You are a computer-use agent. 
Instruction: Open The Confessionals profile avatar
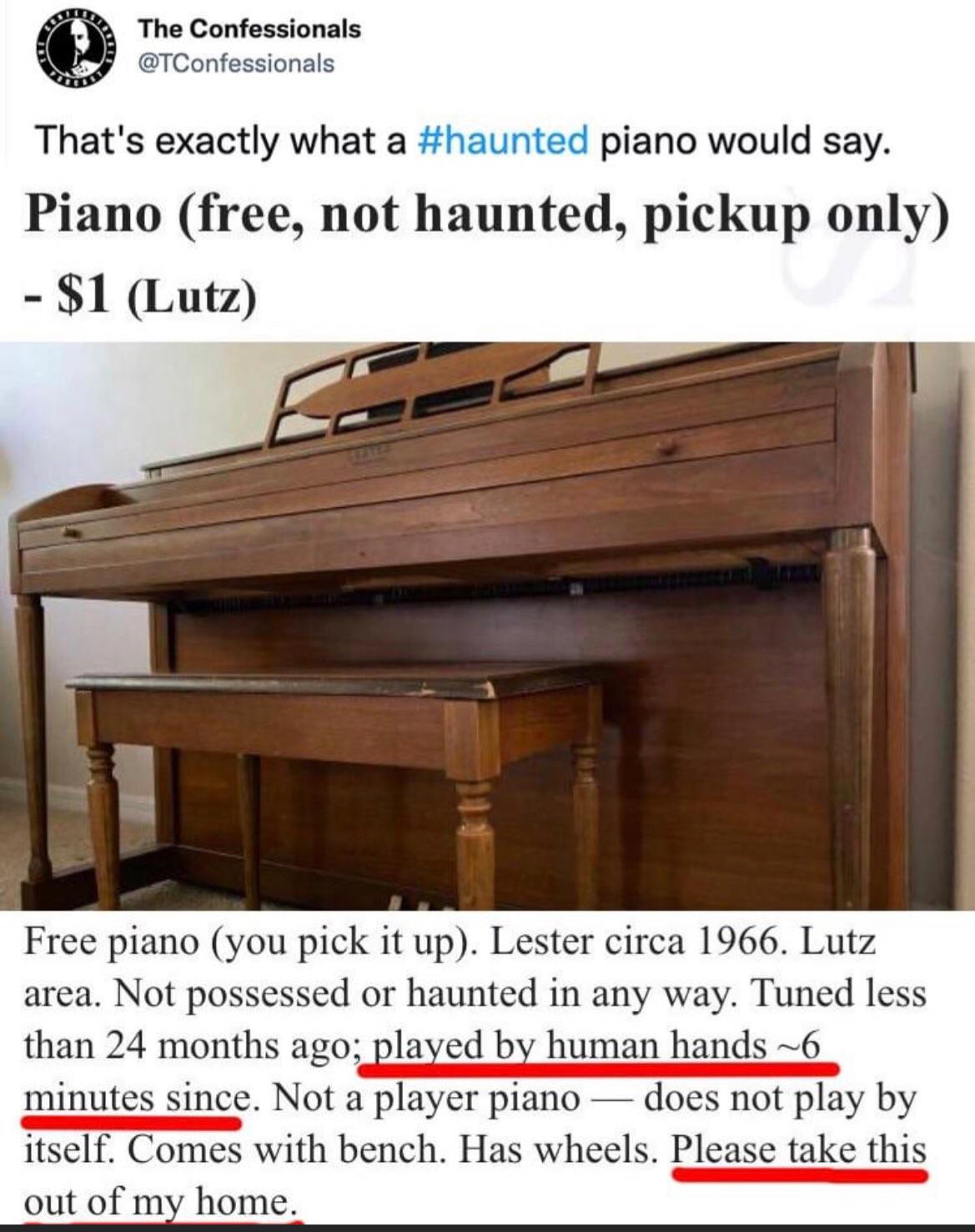click(x=74, y=48)
